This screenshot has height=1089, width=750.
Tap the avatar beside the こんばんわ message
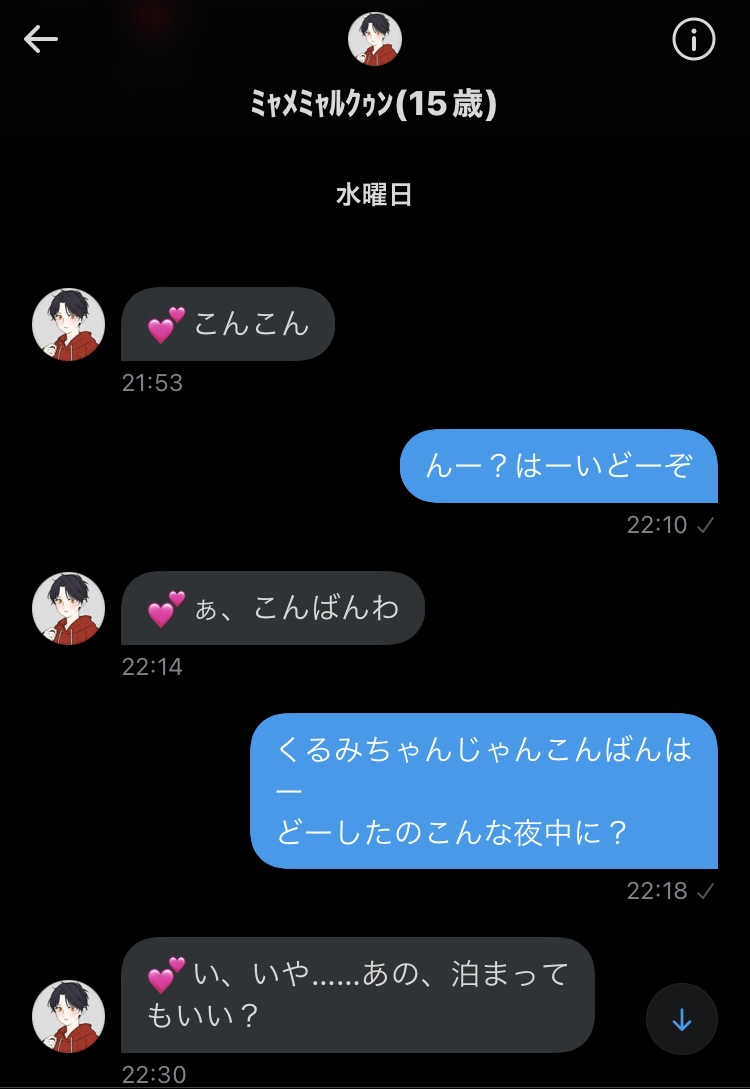point(69,608)
